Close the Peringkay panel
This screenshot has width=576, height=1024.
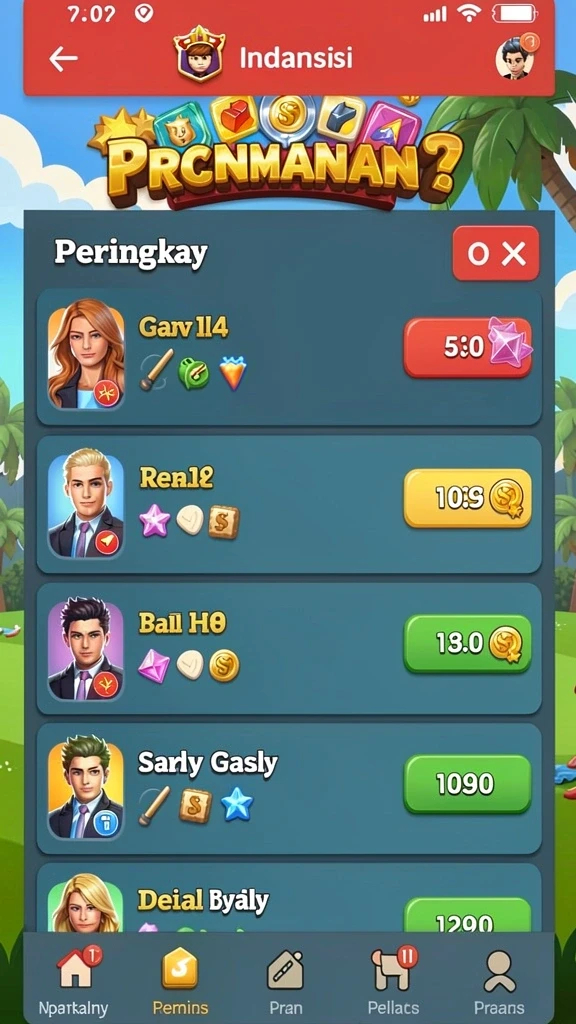point(496,254)
